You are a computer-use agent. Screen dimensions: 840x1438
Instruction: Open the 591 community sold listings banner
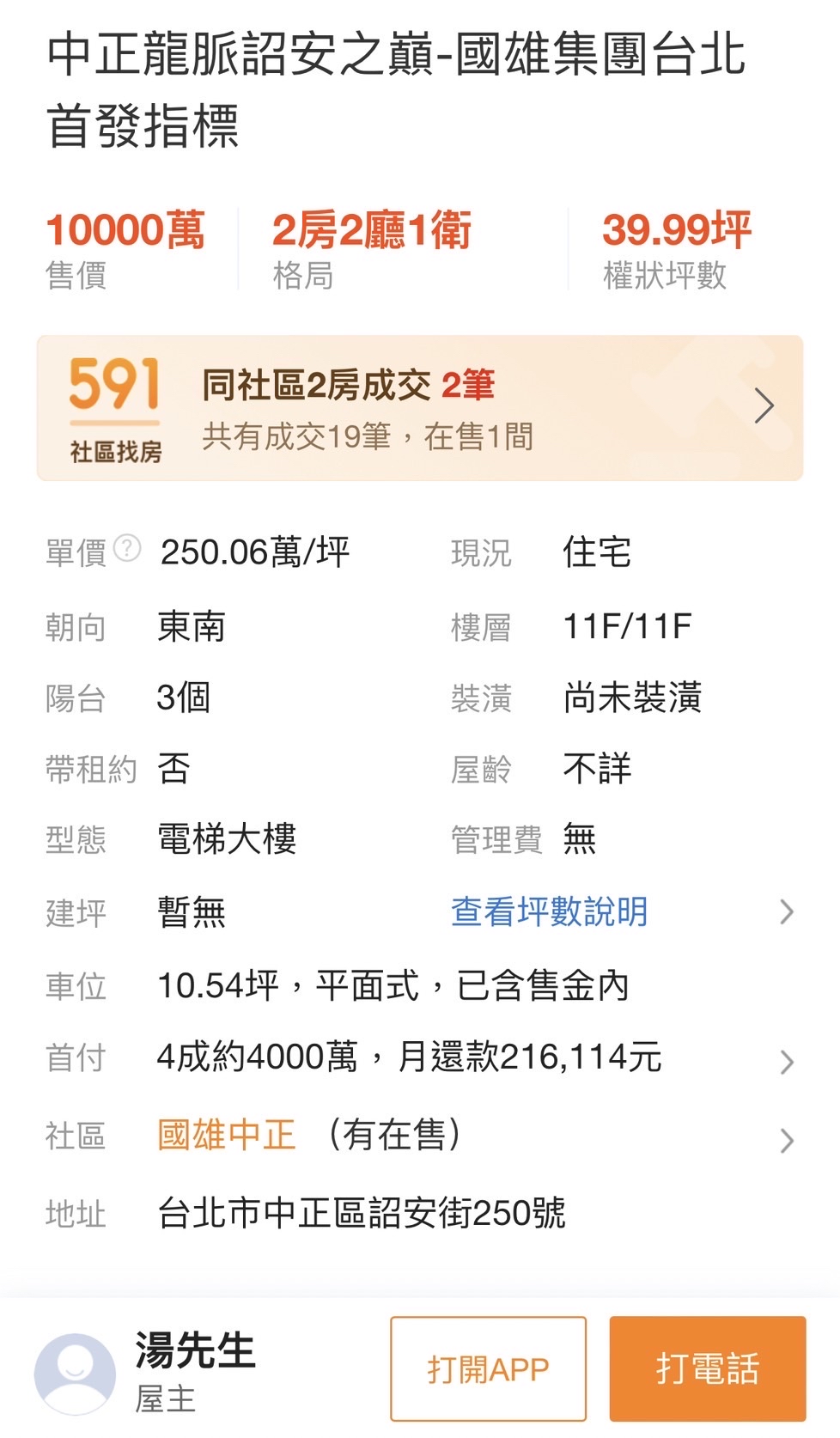420,408
